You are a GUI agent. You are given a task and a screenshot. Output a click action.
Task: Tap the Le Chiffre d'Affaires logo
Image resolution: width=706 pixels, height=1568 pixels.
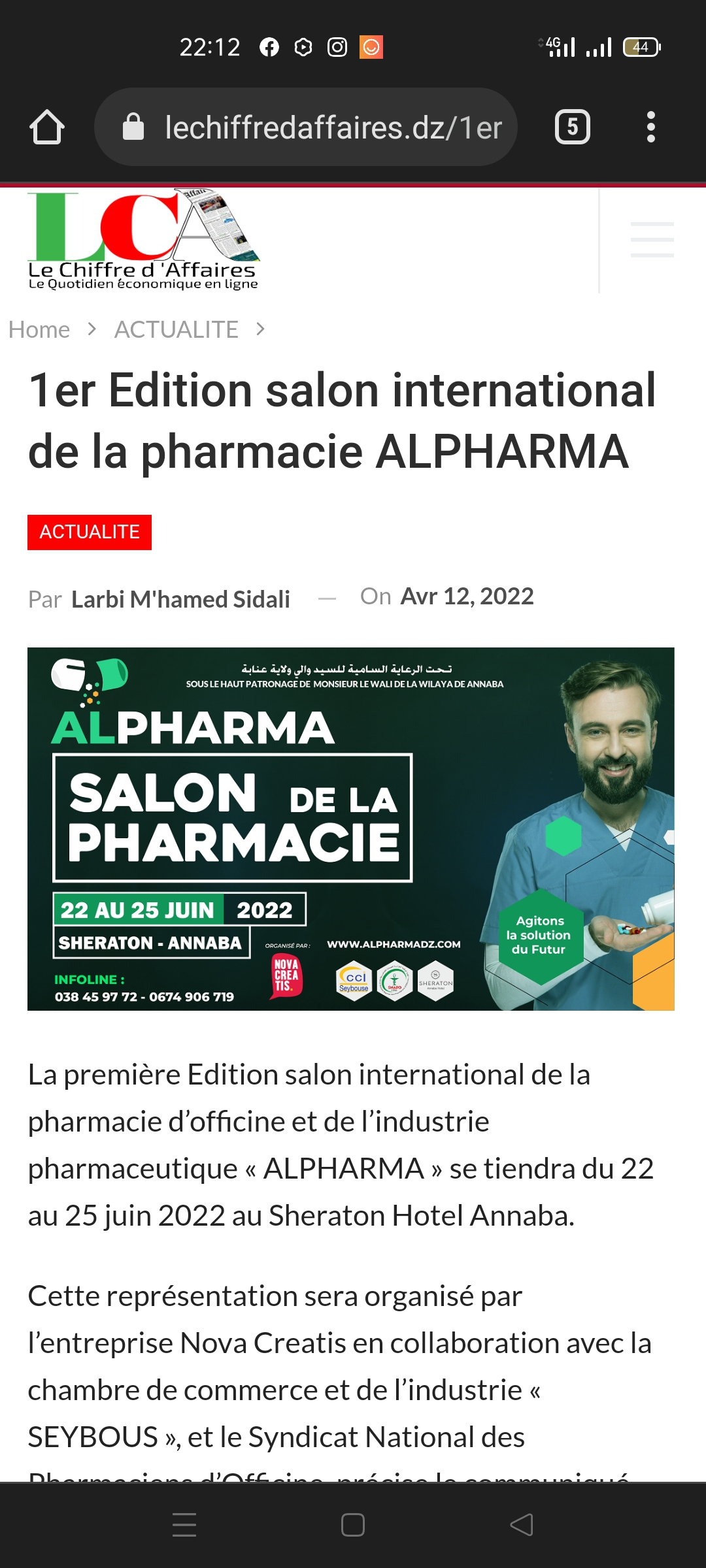coord(143,240)
